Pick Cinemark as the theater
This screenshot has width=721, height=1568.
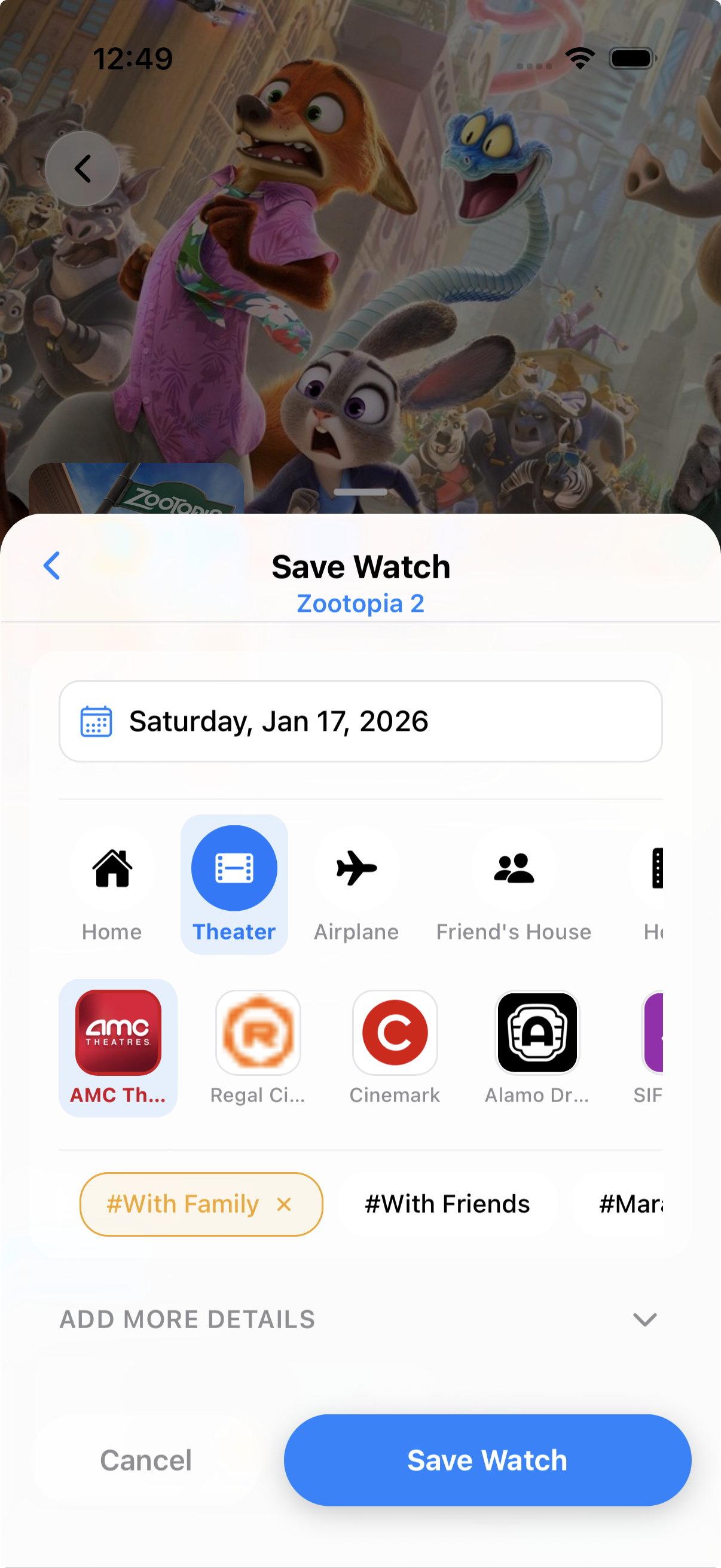[x=395, y=1047]
